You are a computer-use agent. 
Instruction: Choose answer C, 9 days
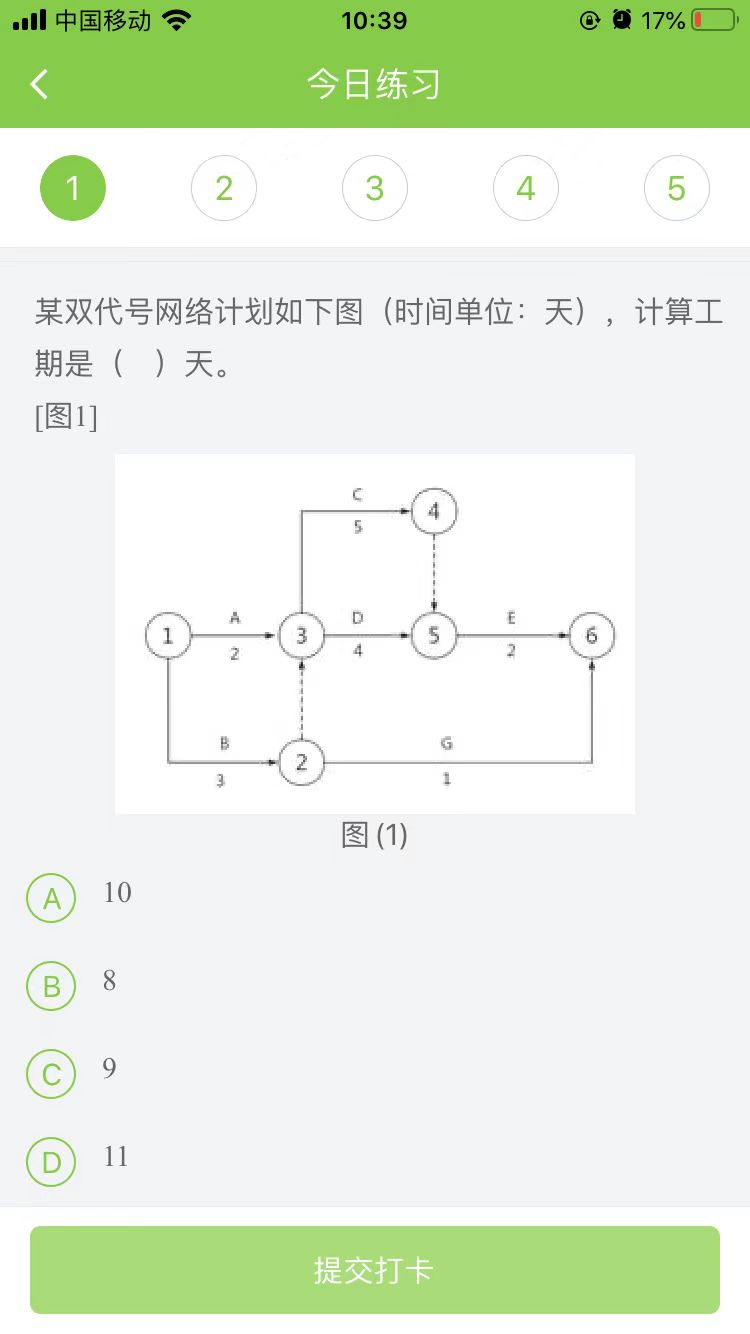click(x=51, y=1074)
